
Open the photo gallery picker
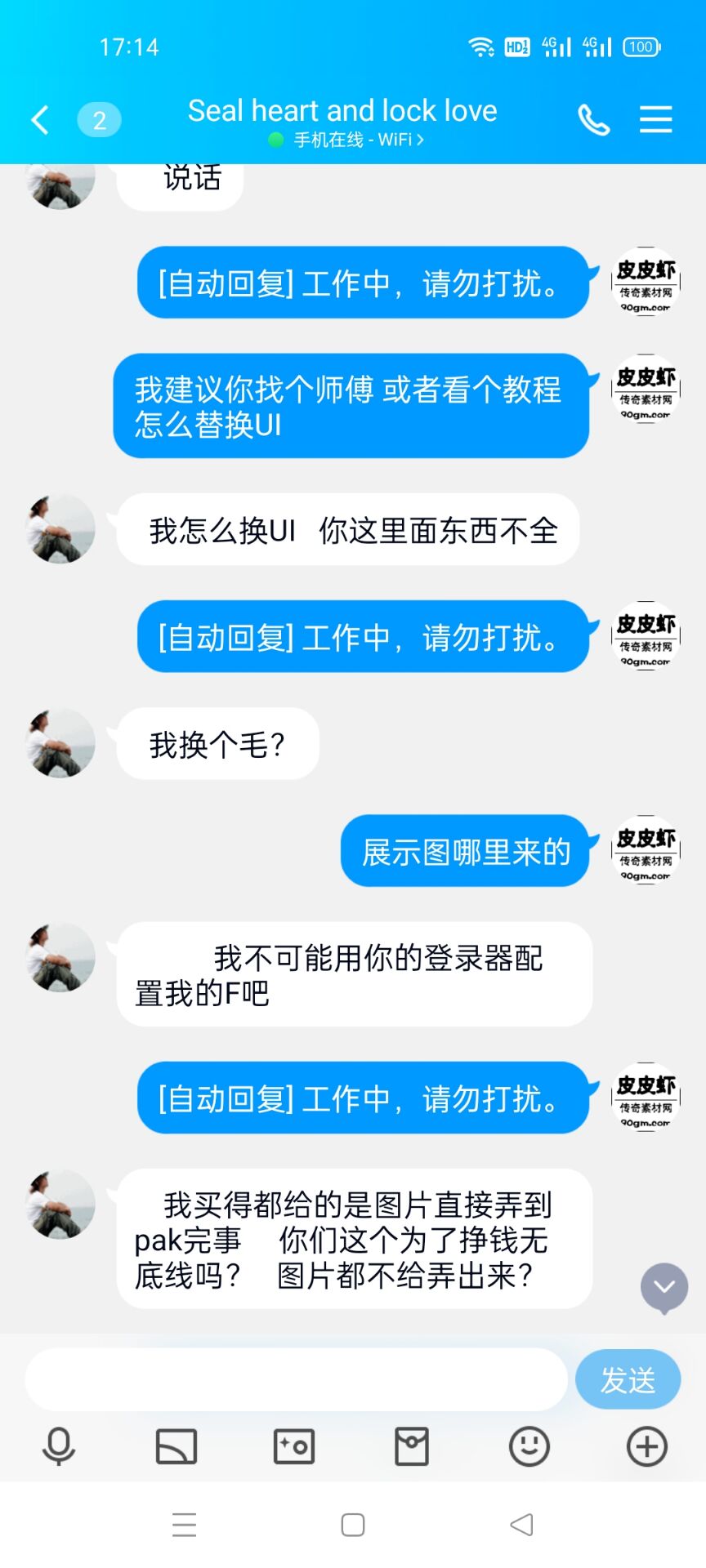point(176,1446)
